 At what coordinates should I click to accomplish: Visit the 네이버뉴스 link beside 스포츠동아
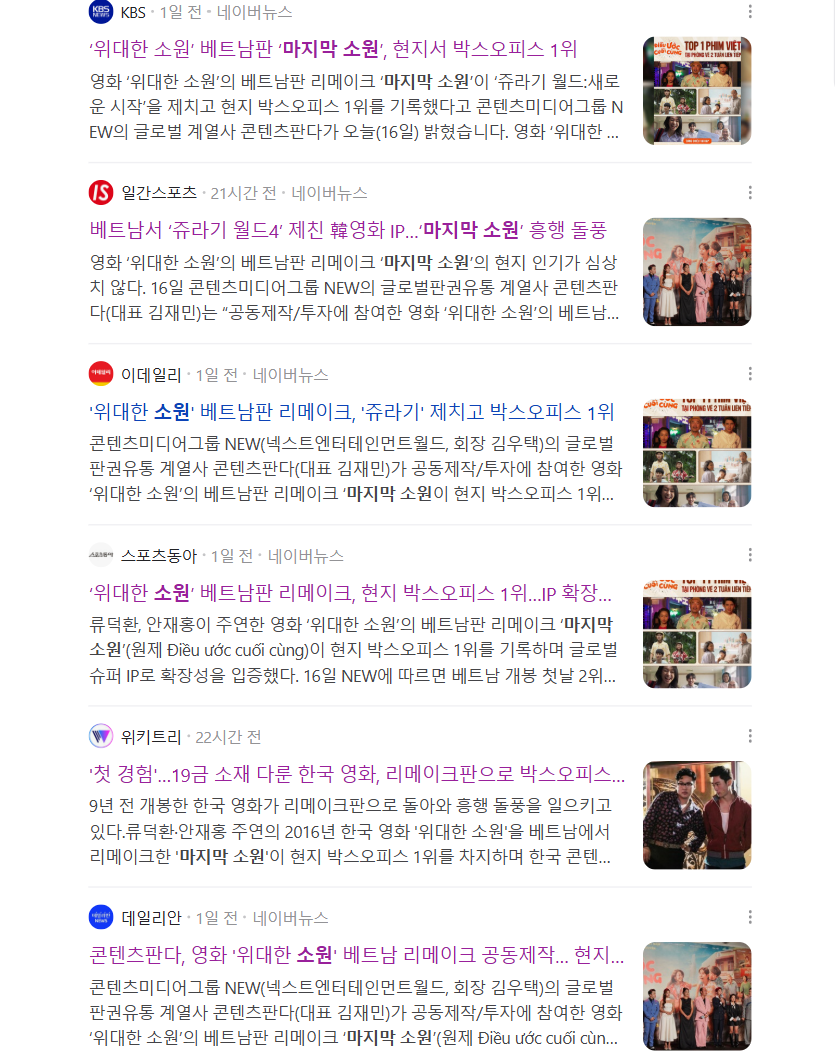coord(305,556)
